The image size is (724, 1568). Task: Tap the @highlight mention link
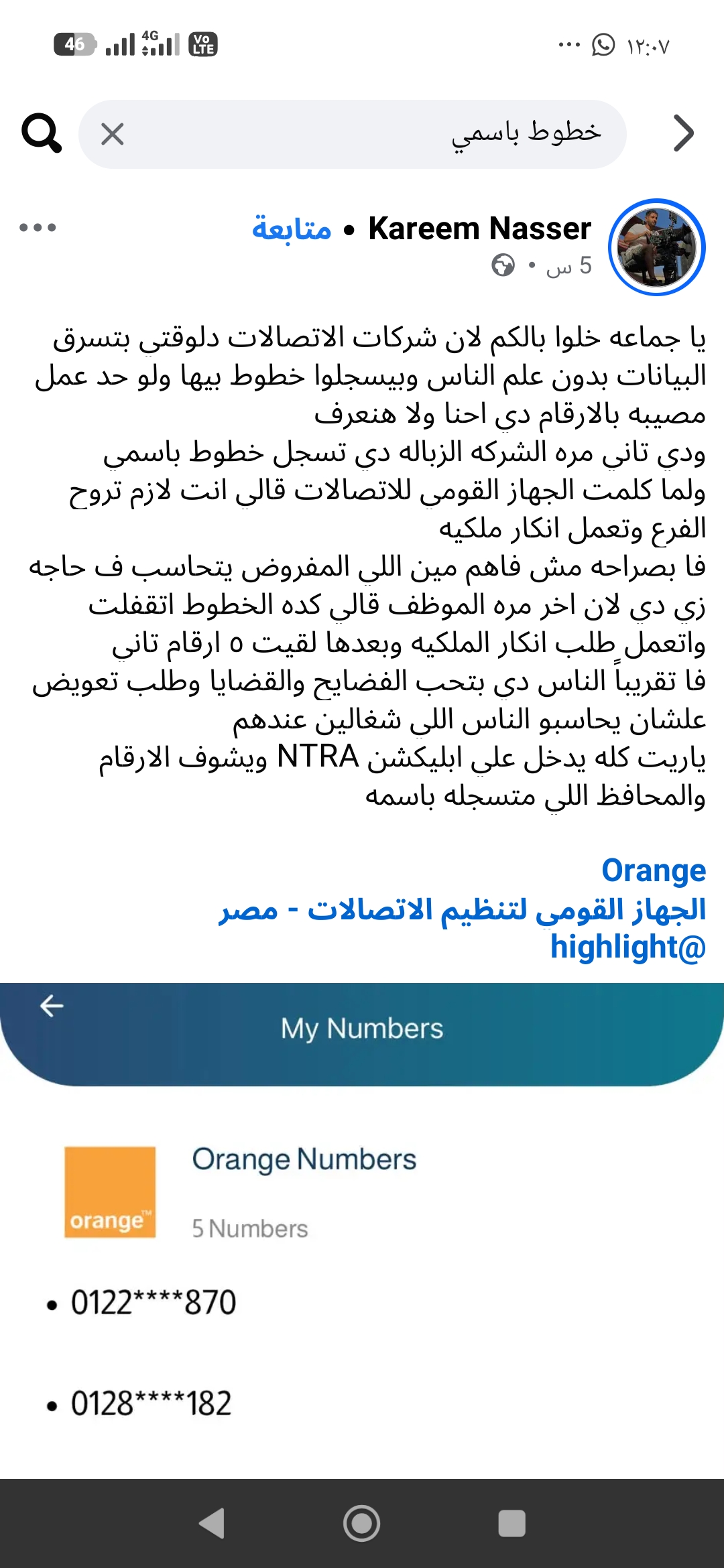click(x=628, y=947)
